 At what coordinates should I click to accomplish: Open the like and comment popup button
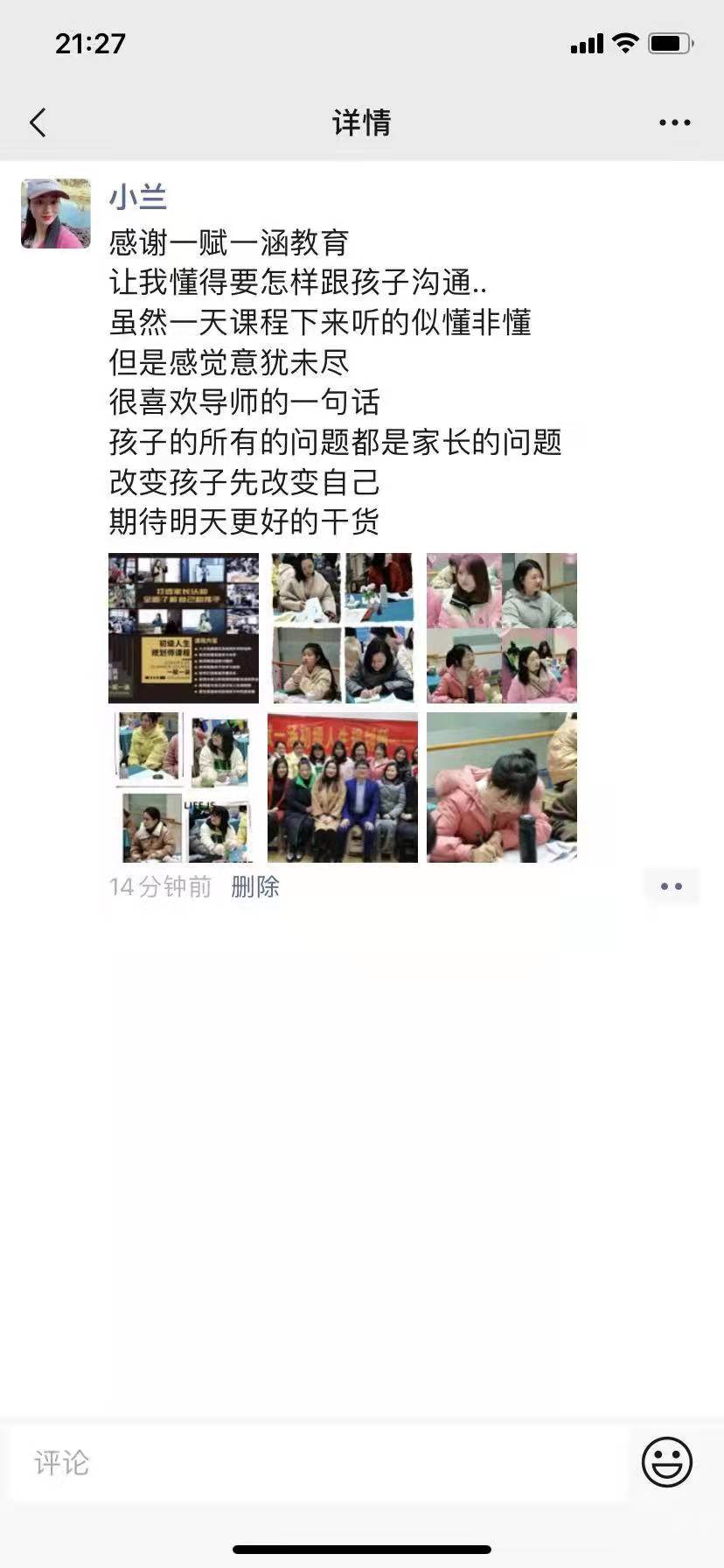click(671, 886)
